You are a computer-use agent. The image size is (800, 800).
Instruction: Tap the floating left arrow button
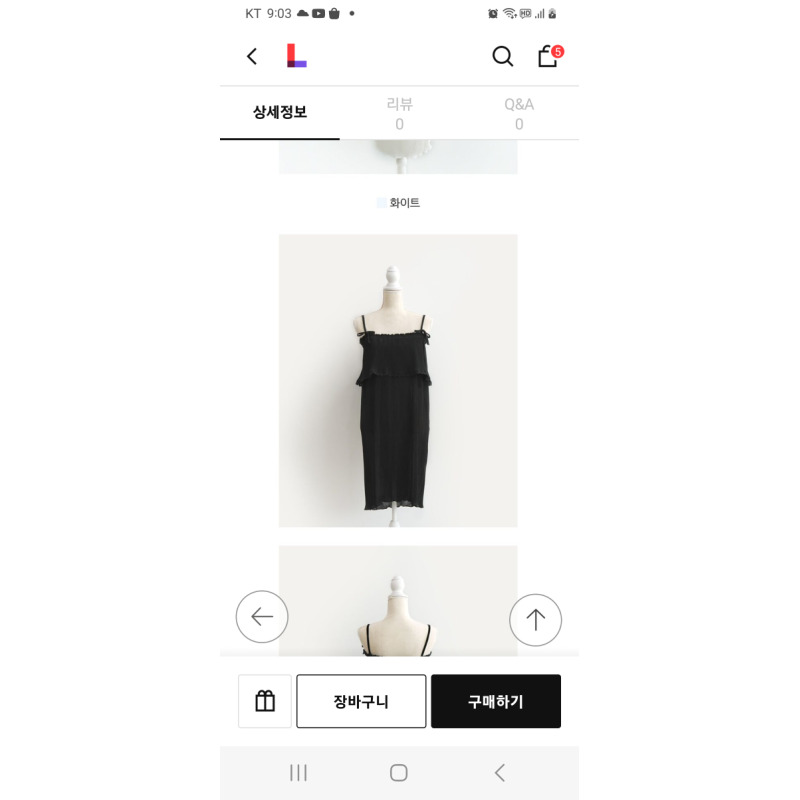[262, 617]
